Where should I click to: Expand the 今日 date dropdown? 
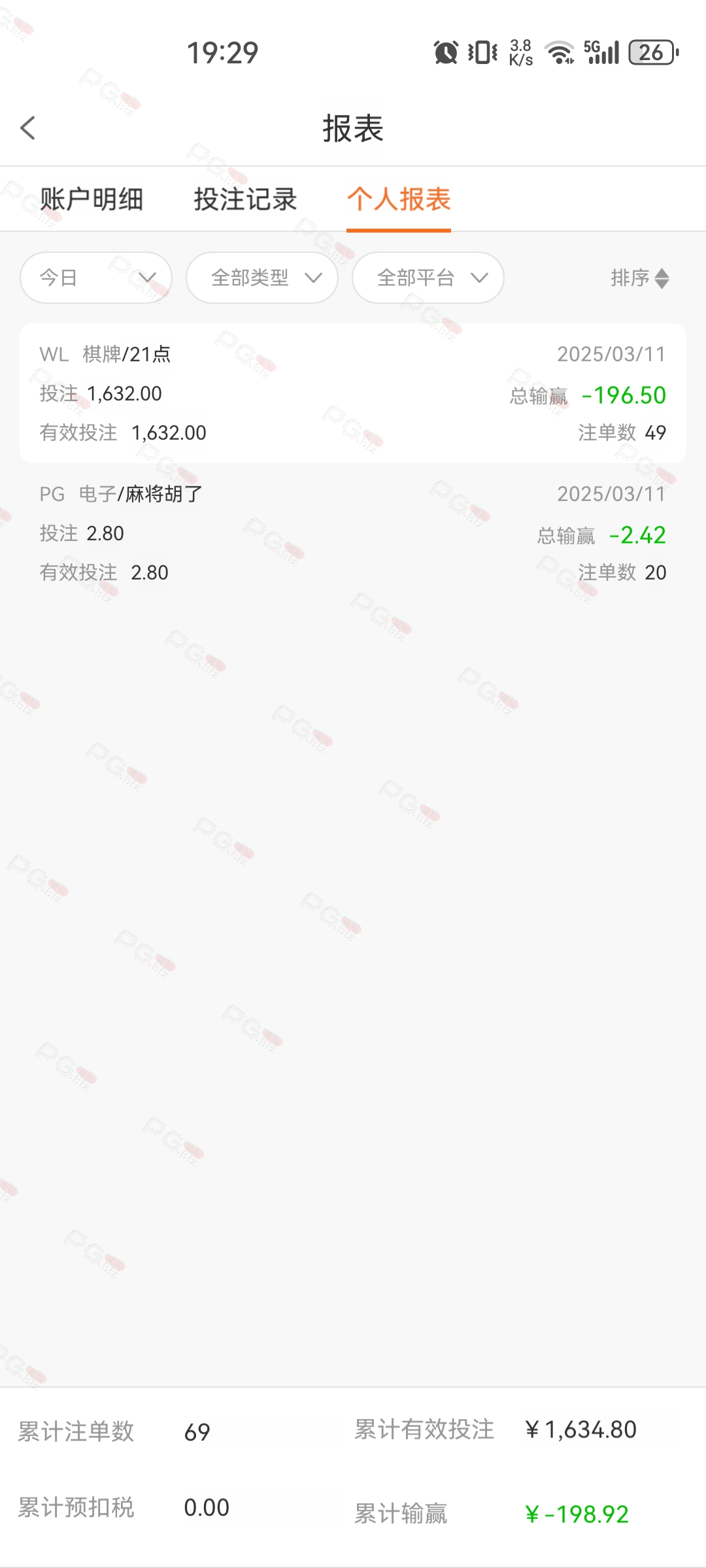coord(96,278)
